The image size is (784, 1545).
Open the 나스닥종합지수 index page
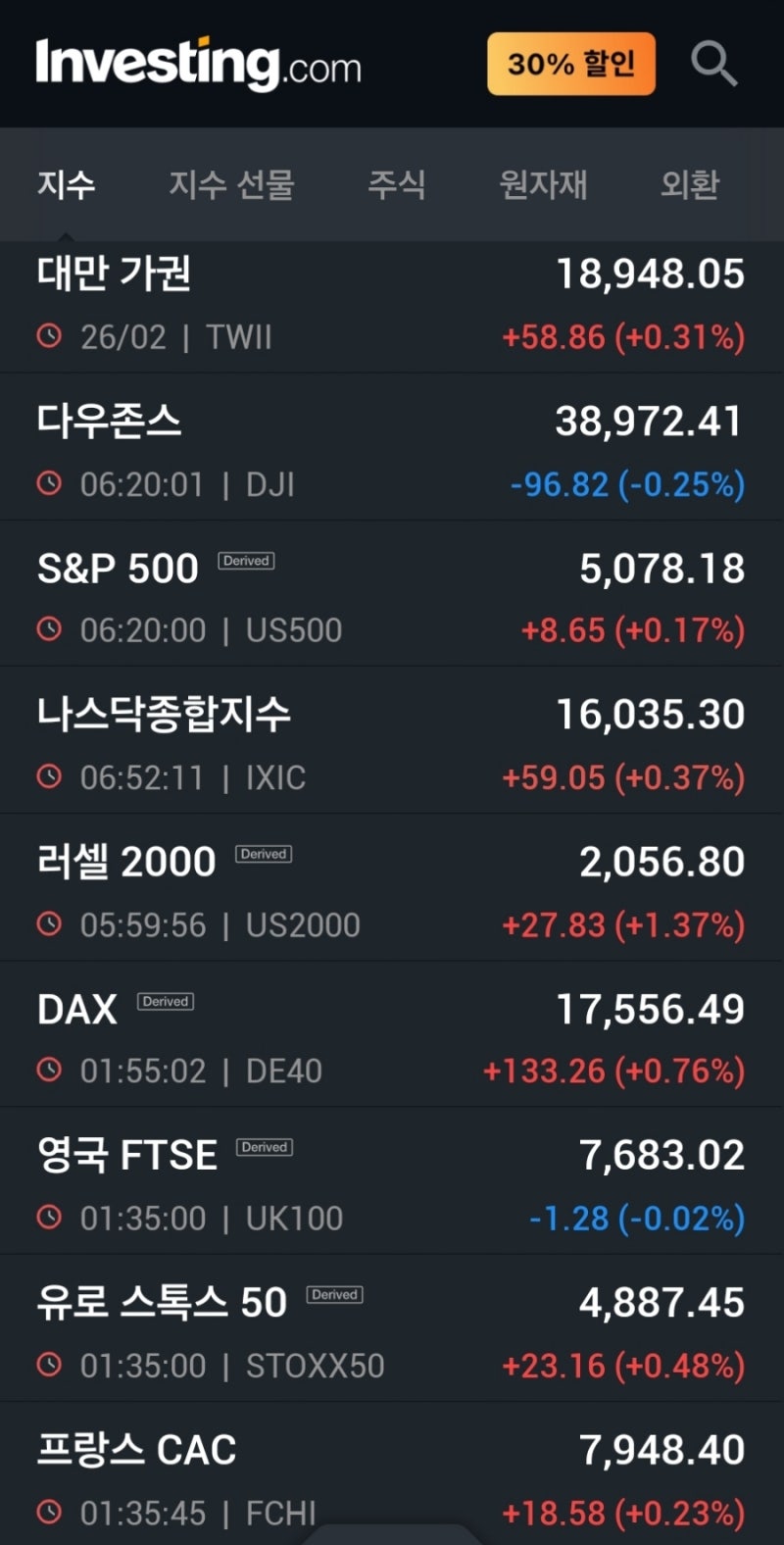[x=167, y=715]
